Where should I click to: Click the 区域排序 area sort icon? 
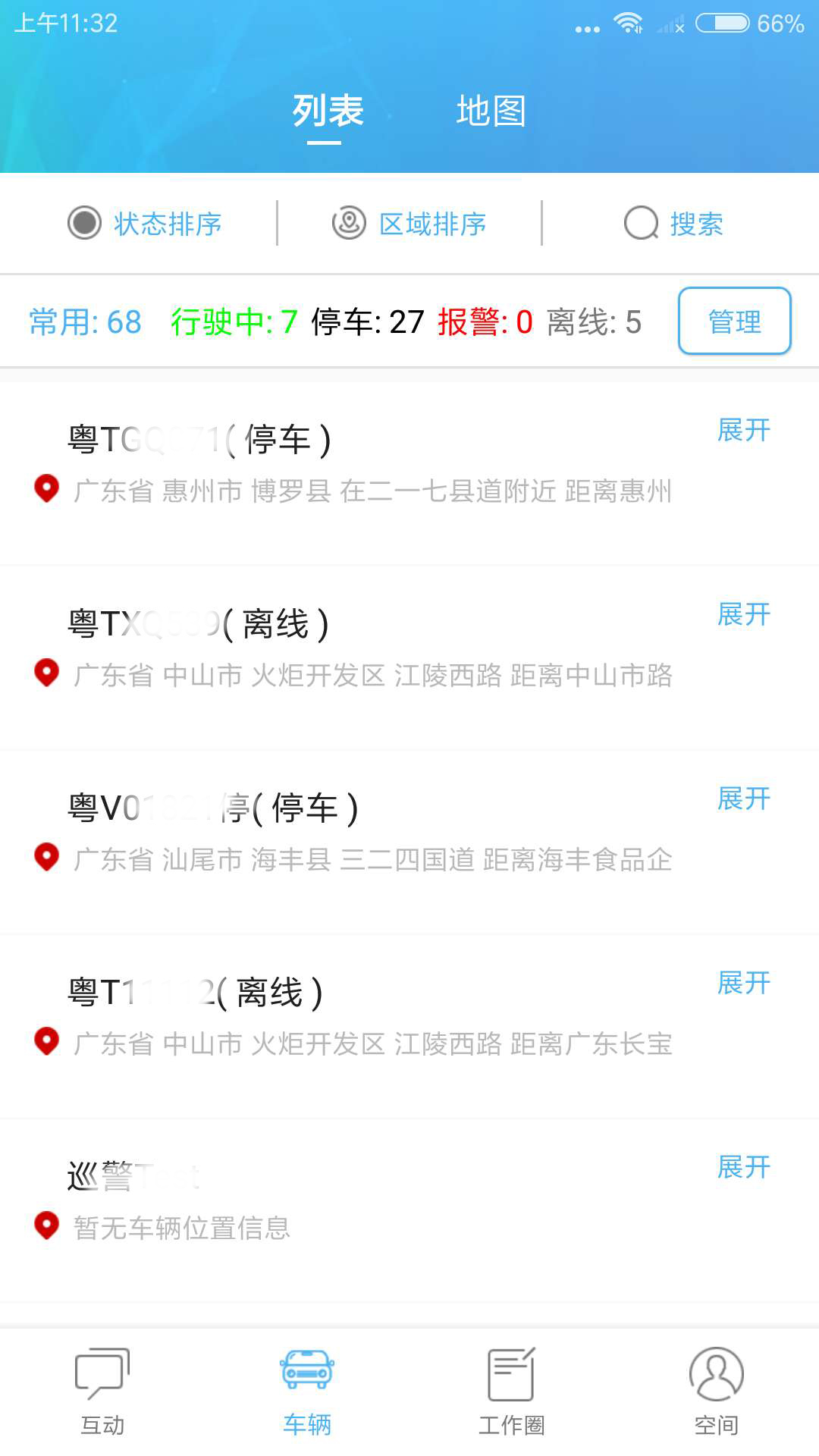(x=349, y=223)
